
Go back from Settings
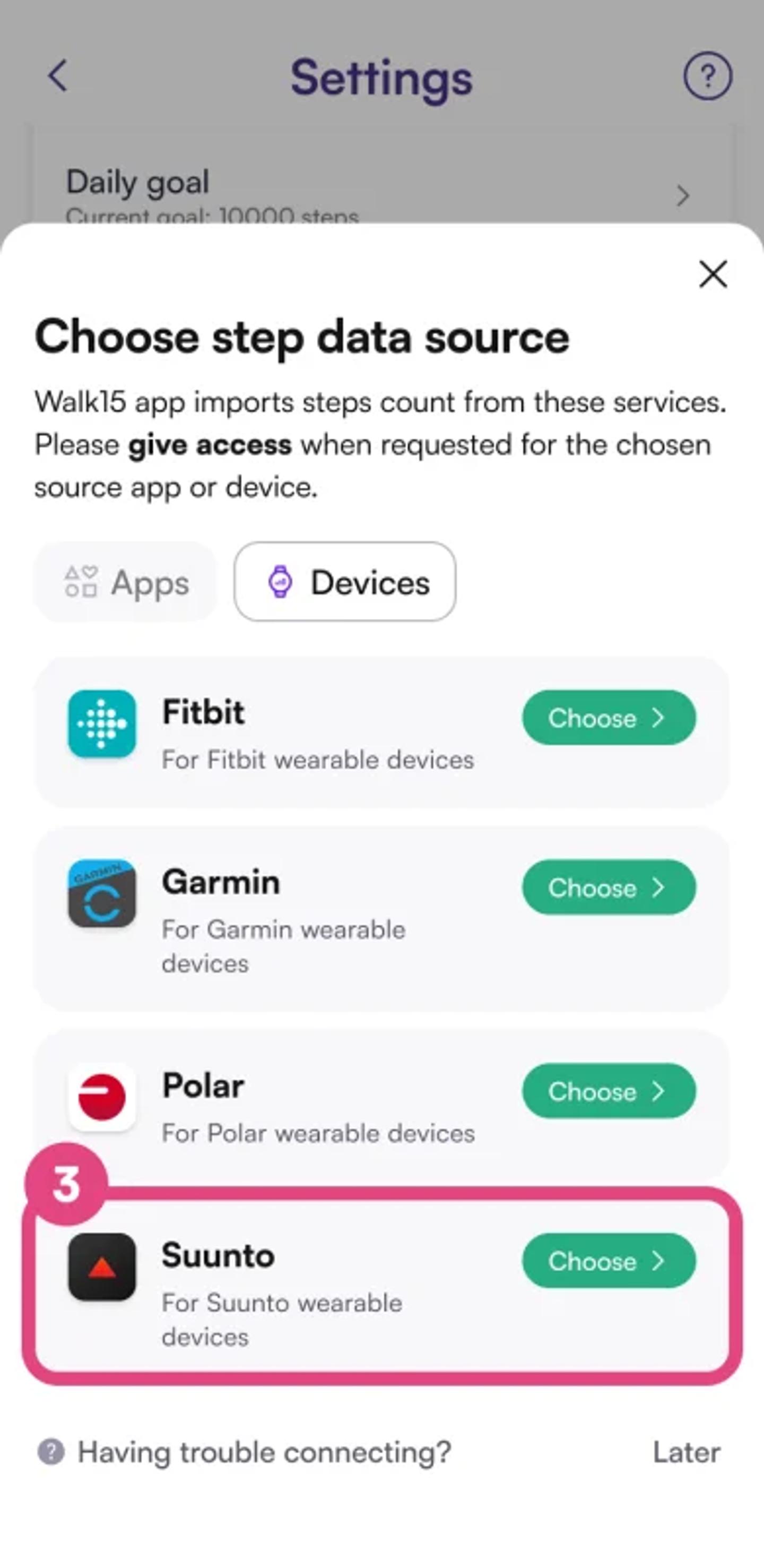58,76
